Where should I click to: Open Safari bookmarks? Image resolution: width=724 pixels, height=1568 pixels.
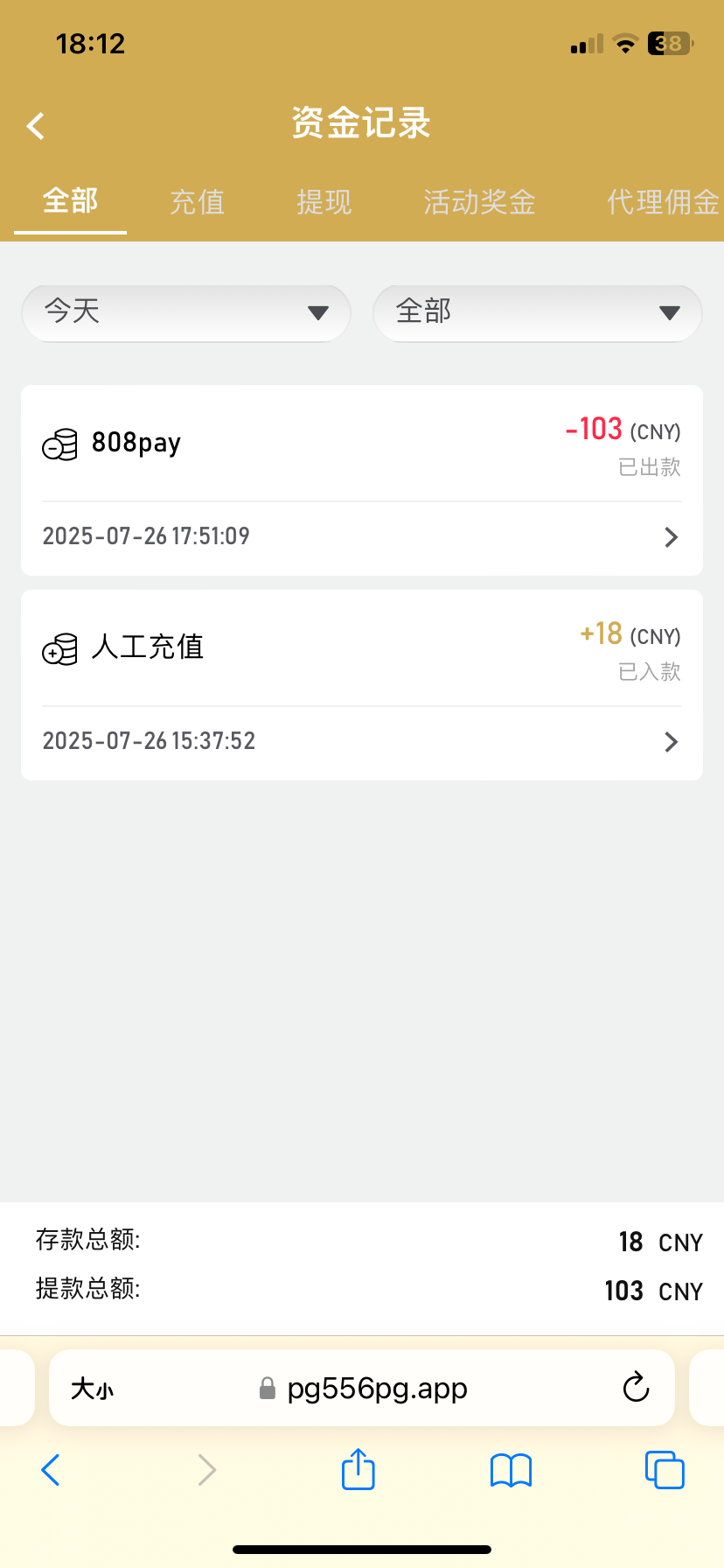[x=512, y=1470]
